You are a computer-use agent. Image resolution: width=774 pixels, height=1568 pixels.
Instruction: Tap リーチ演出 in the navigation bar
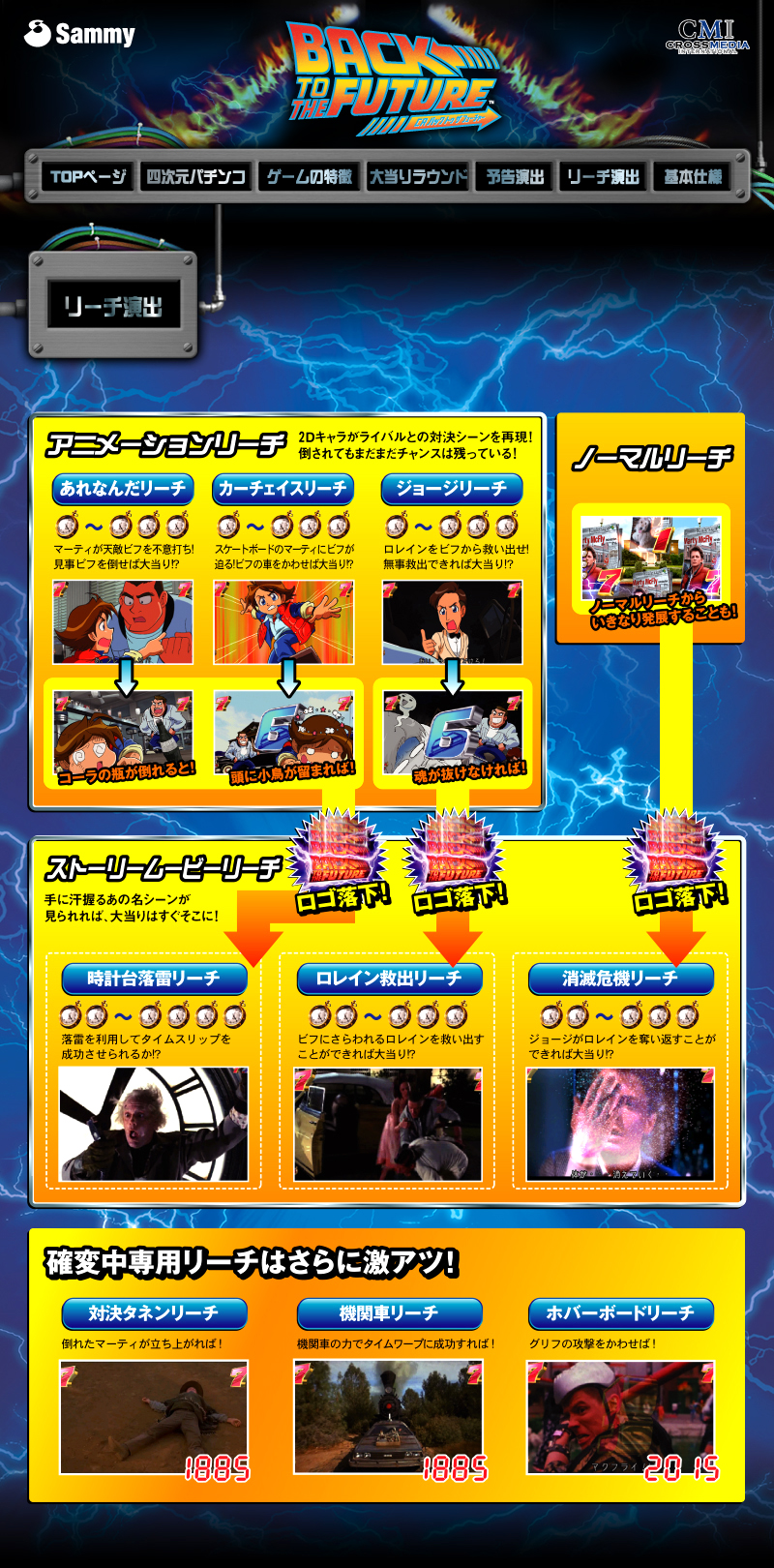[x=603, y=176]
